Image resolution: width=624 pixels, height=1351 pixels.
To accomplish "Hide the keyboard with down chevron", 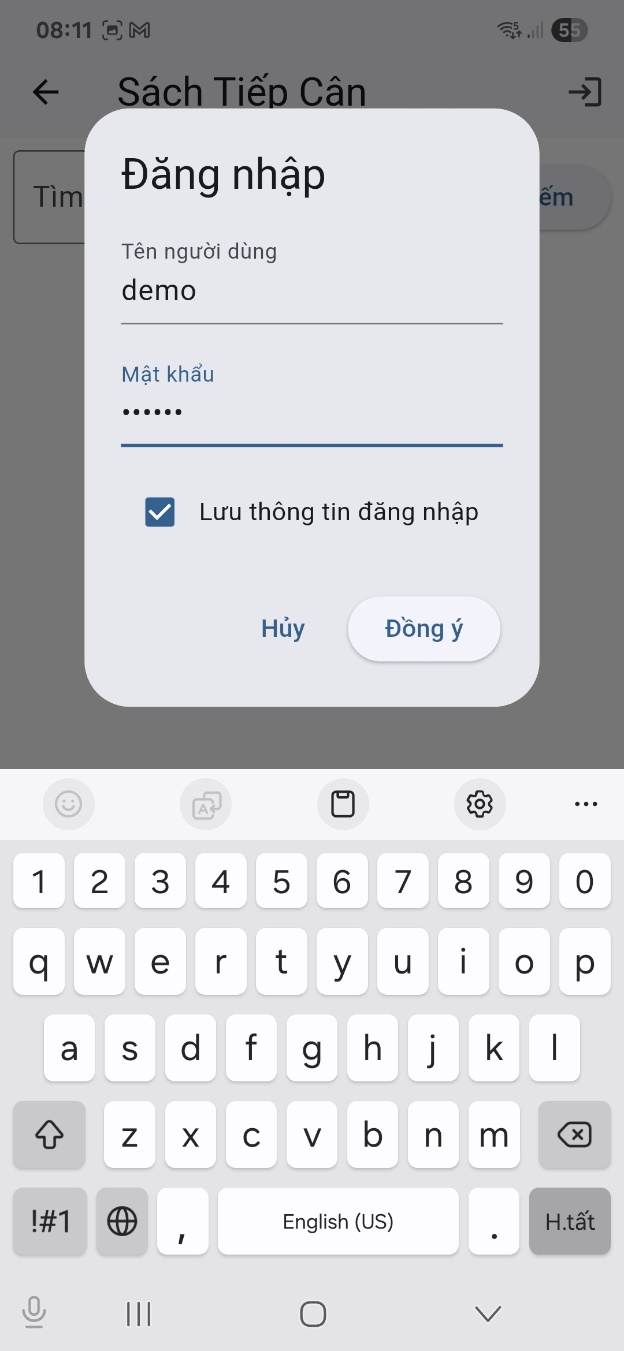I will 488,1314.
